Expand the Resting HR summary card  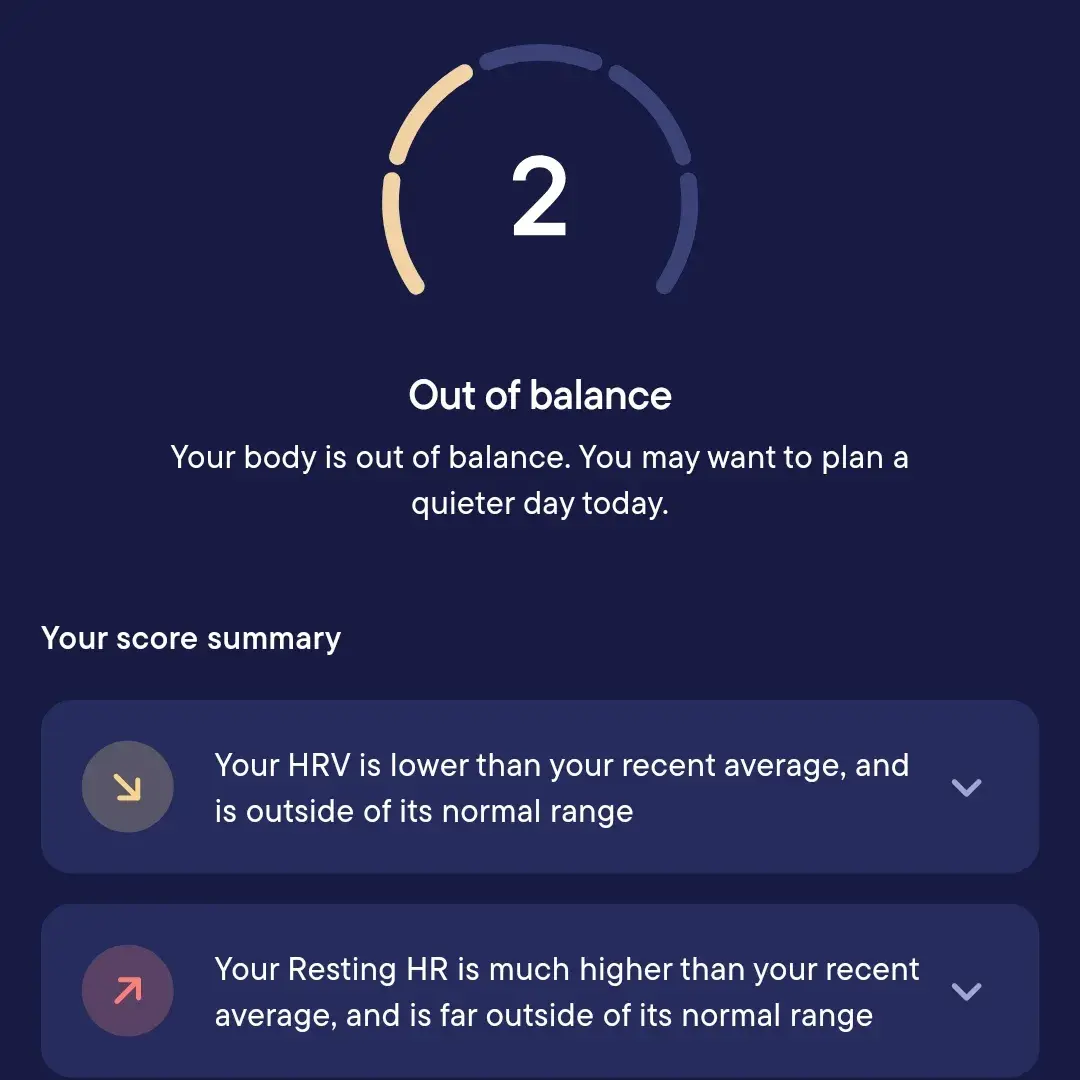tap(966, 992)
